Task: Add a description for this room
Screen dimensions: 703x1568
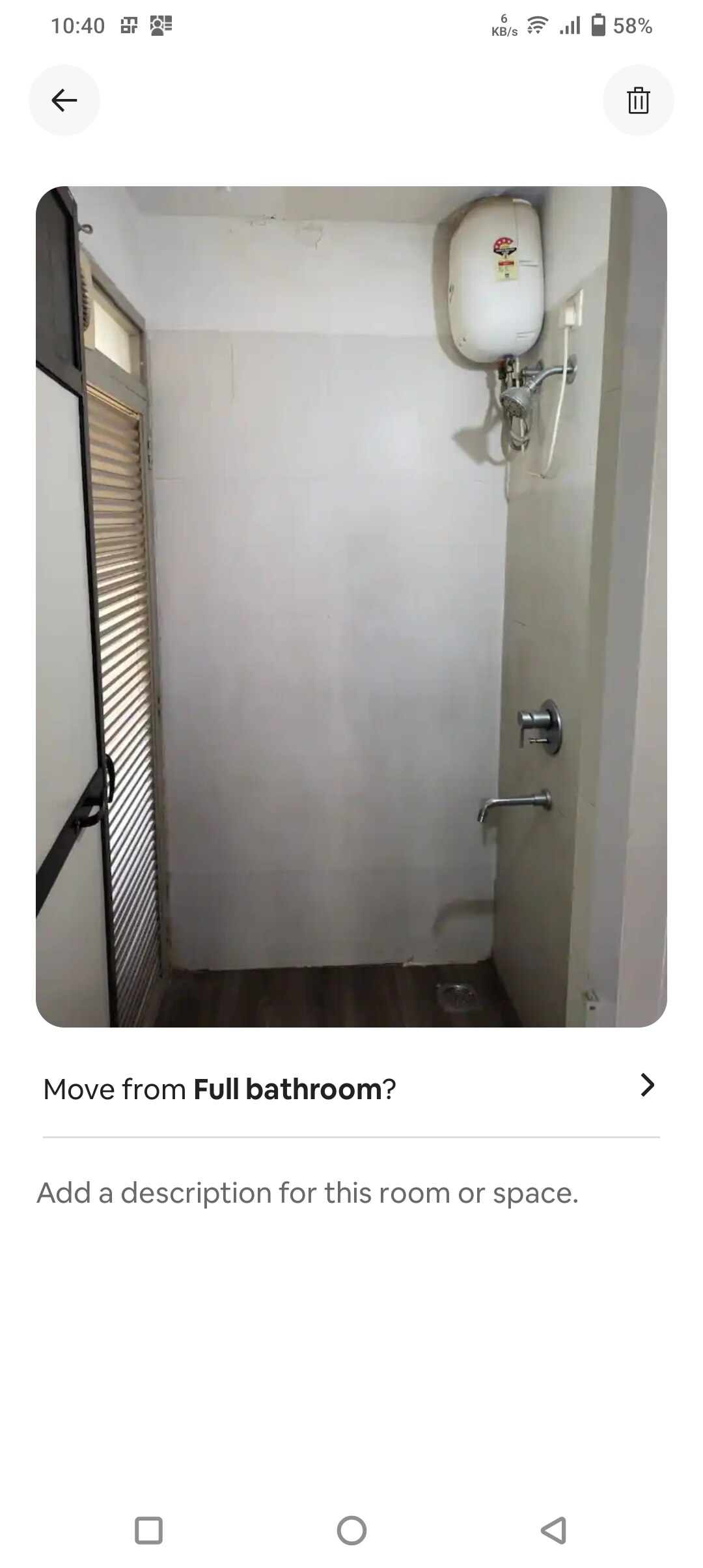Action: point(307,1193)
